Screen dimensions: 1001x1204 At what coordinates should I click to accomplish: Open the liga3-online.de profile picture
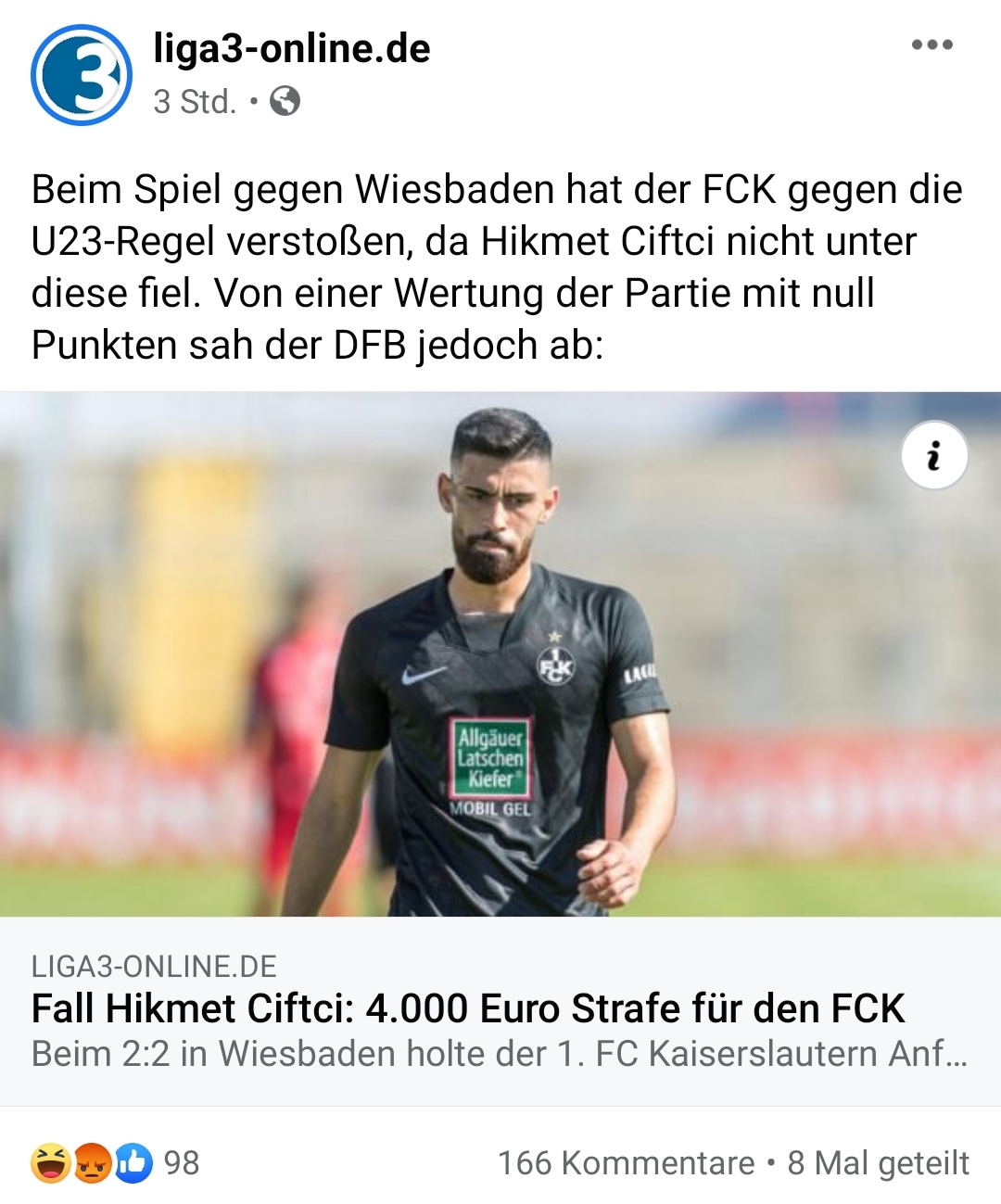(81, 75)
